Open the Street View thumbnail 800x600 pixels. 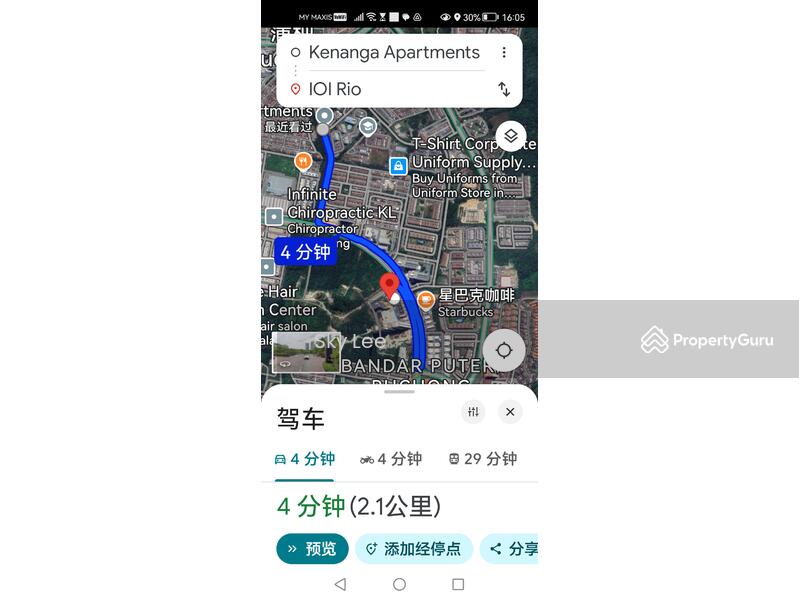(306, 352)
